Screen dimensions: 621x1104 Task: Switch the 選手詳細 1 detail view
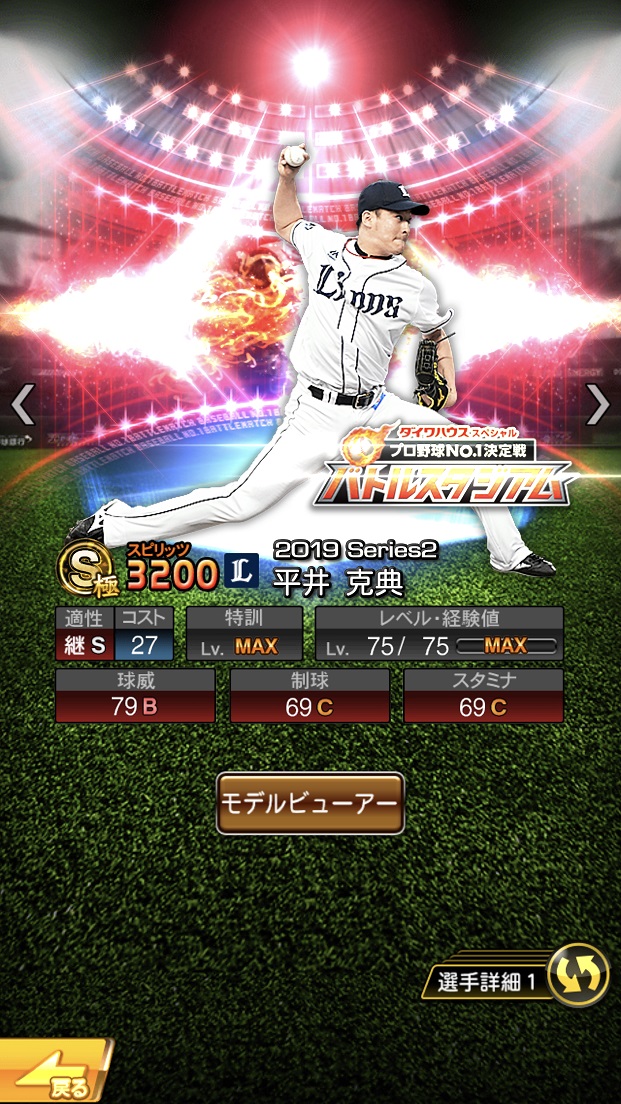click(579, 975)
